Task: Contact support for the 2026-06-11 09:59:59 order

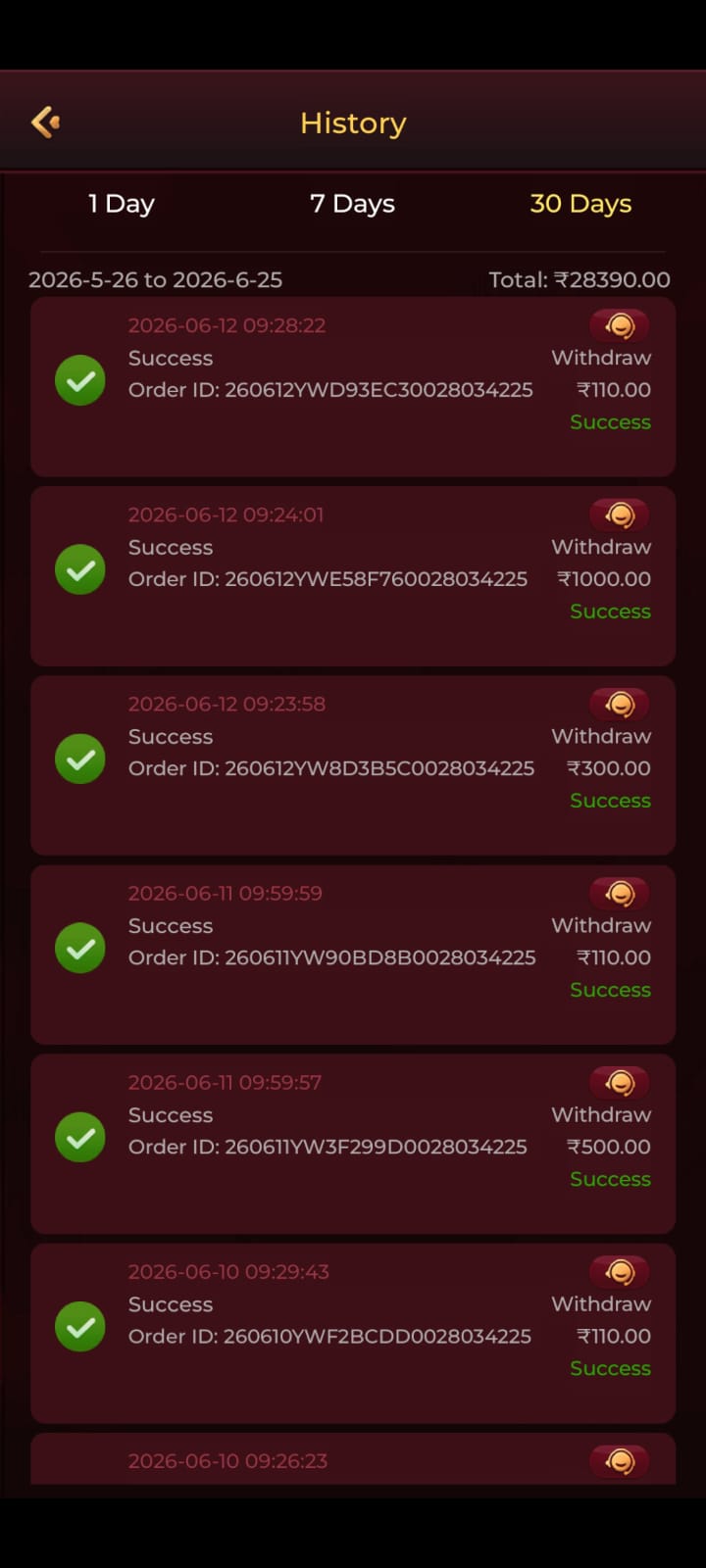Action: click(x=619, y=893)
